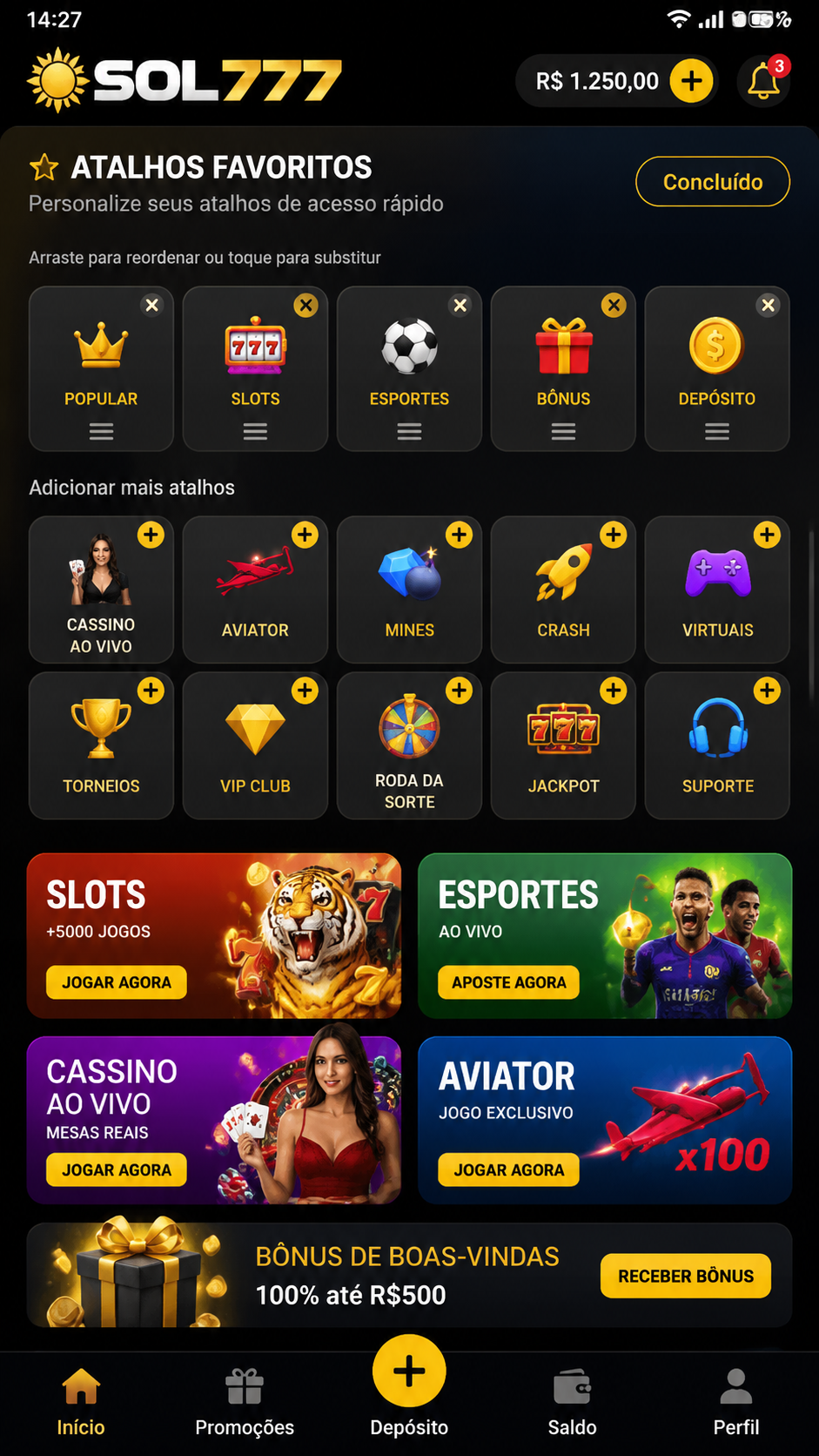Image resolution: width=819 pixels, height=1456 pixels.
Task: Open the Saldo tab
Action: 572,1402
